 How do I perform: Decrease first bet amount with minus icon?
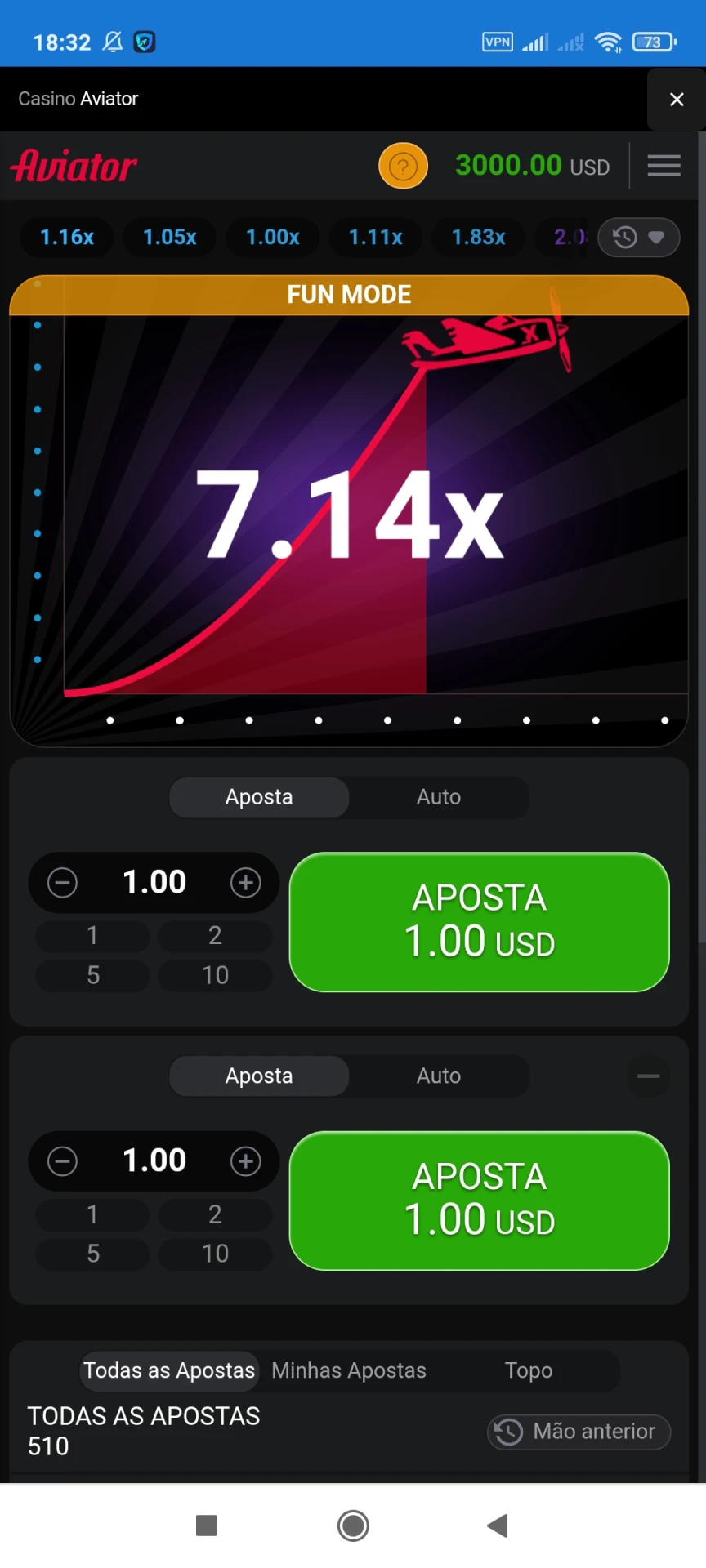click(62, 882)
